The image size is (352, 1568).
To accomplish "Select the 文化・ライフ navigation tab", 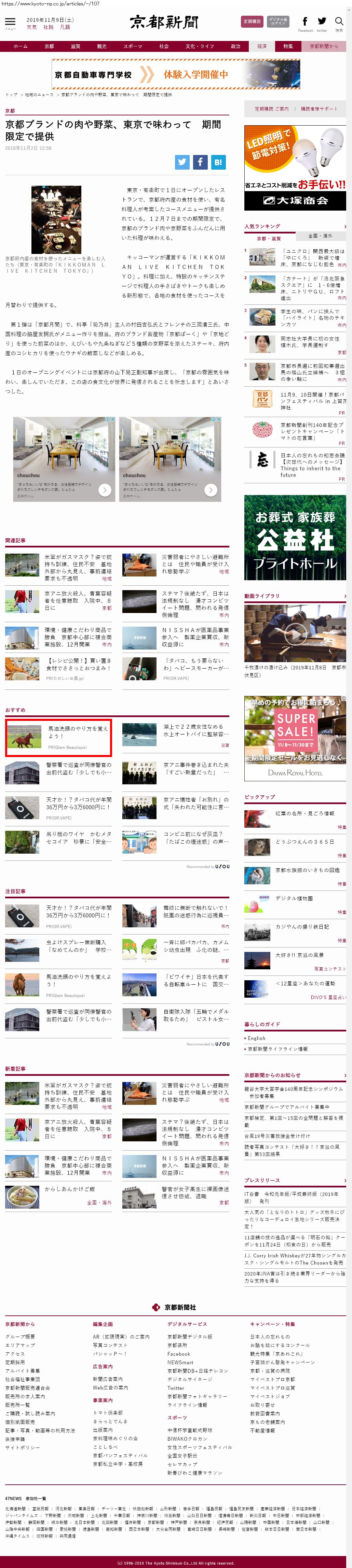I will point(200,46).
